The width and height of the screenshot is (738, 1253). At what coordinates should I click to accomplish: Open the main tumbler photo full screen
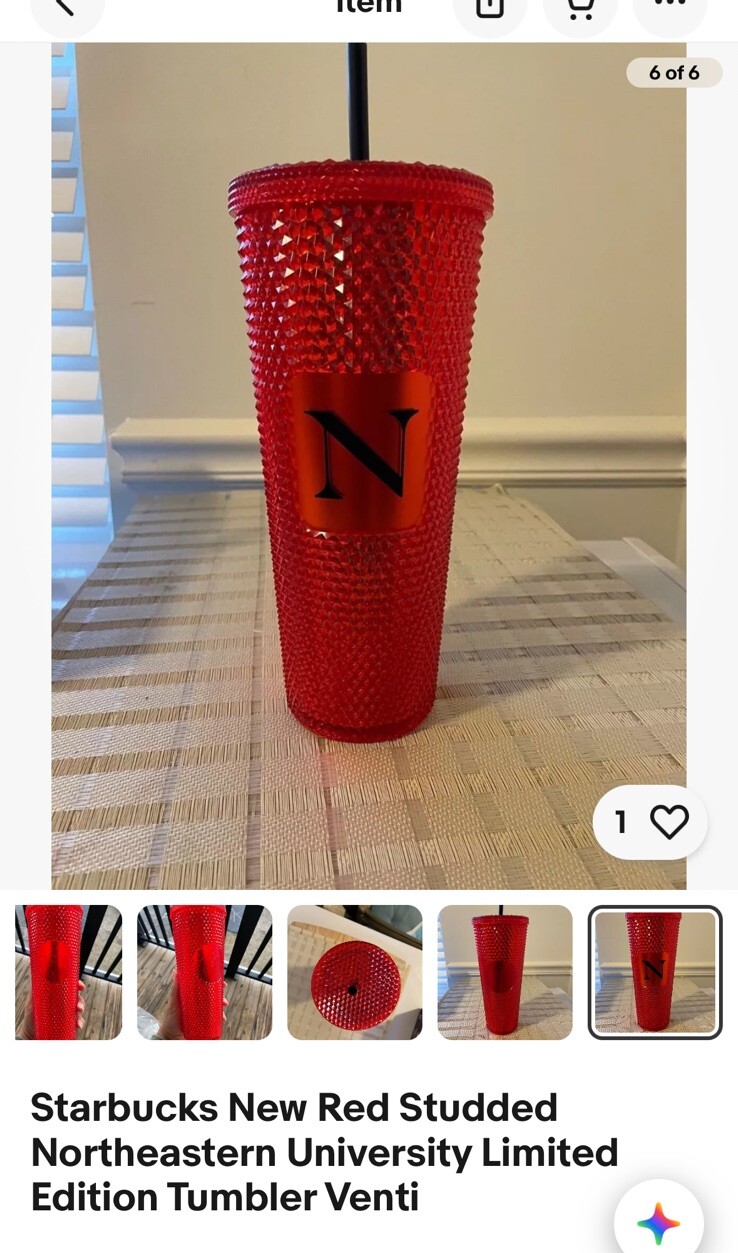tap(368, 450)
